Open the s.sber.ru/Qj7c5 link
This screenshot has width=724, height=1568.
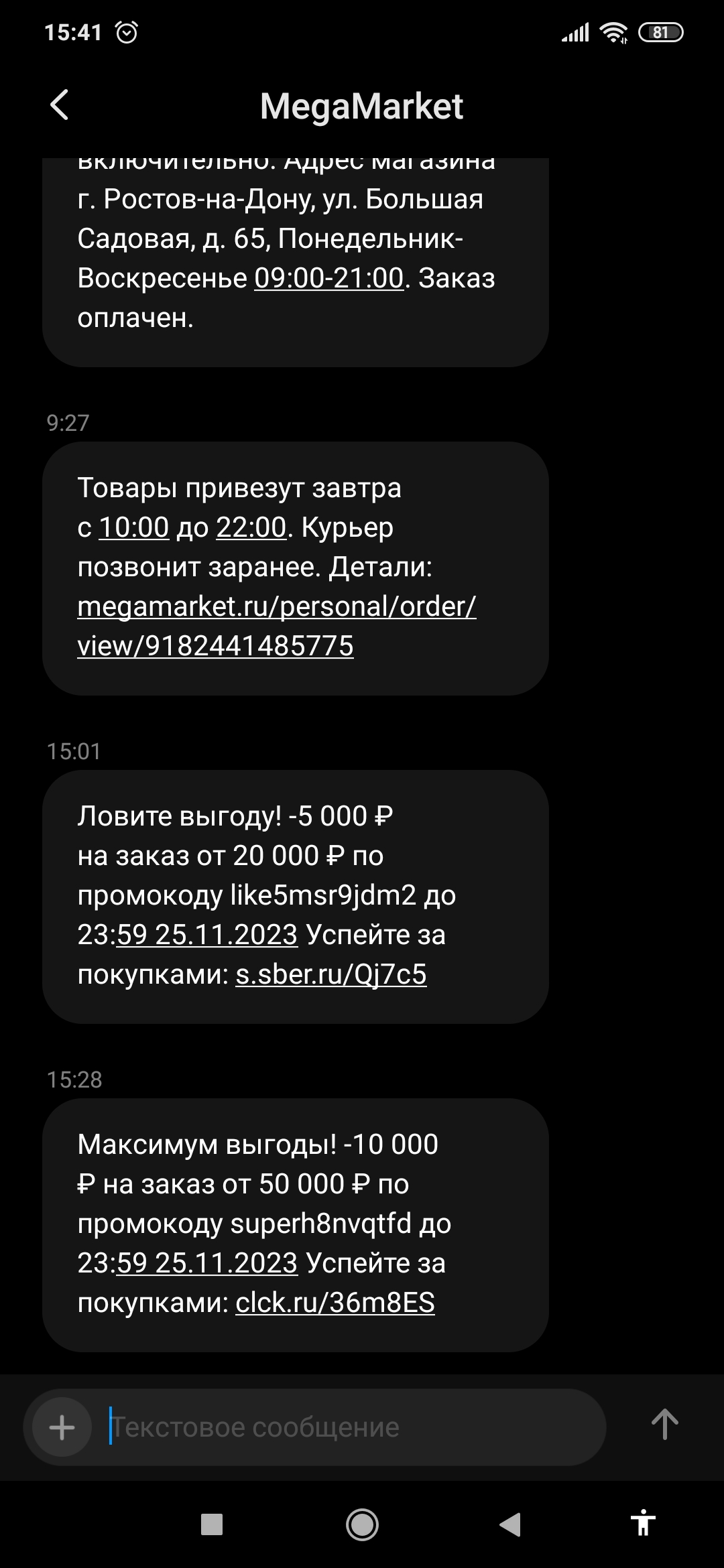(x=330, y=974)
